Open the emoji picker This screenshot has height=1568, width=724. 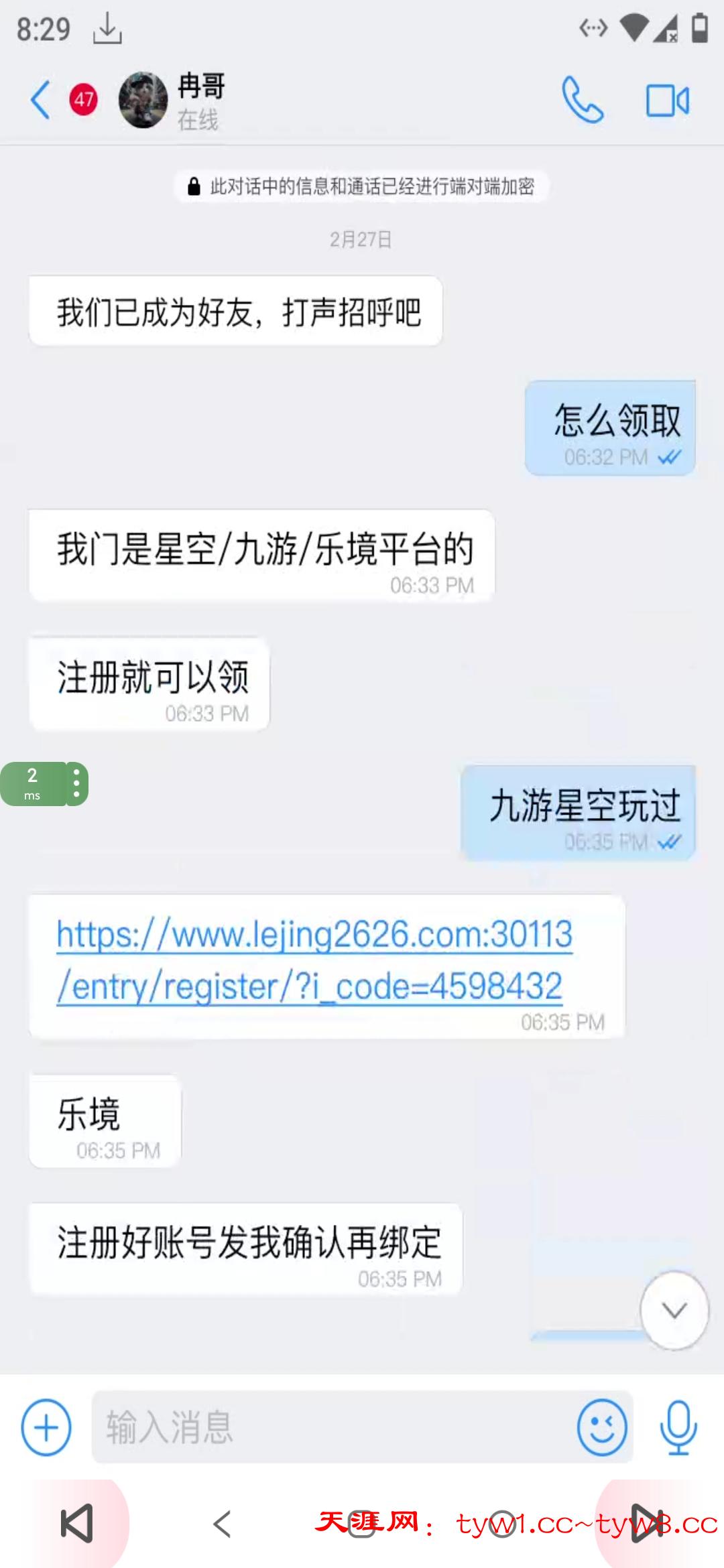click(x=601, y=1427)
